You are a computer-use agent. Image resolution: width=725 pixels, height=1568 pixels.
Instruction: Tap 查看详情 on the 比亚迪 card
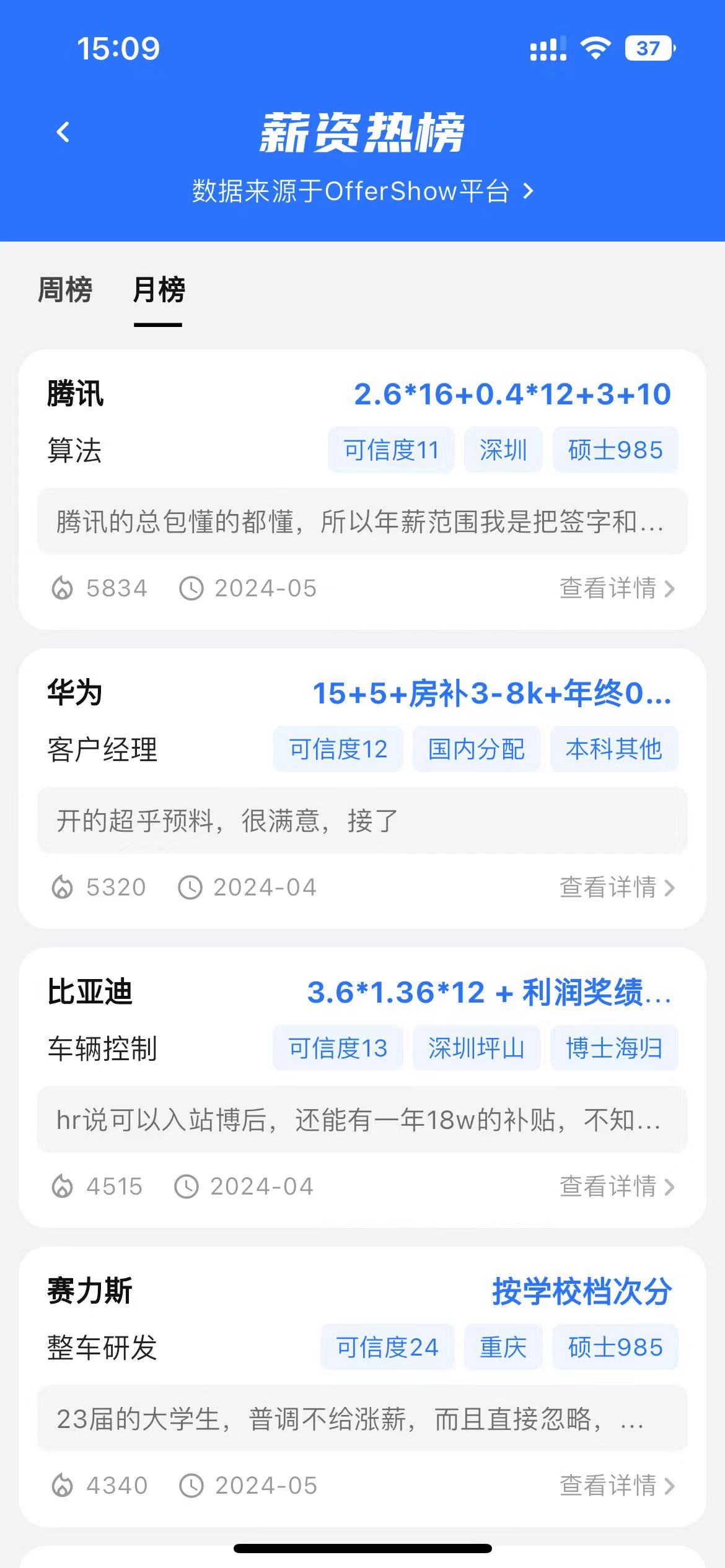pyautogui.click(x=616, y=1187)
